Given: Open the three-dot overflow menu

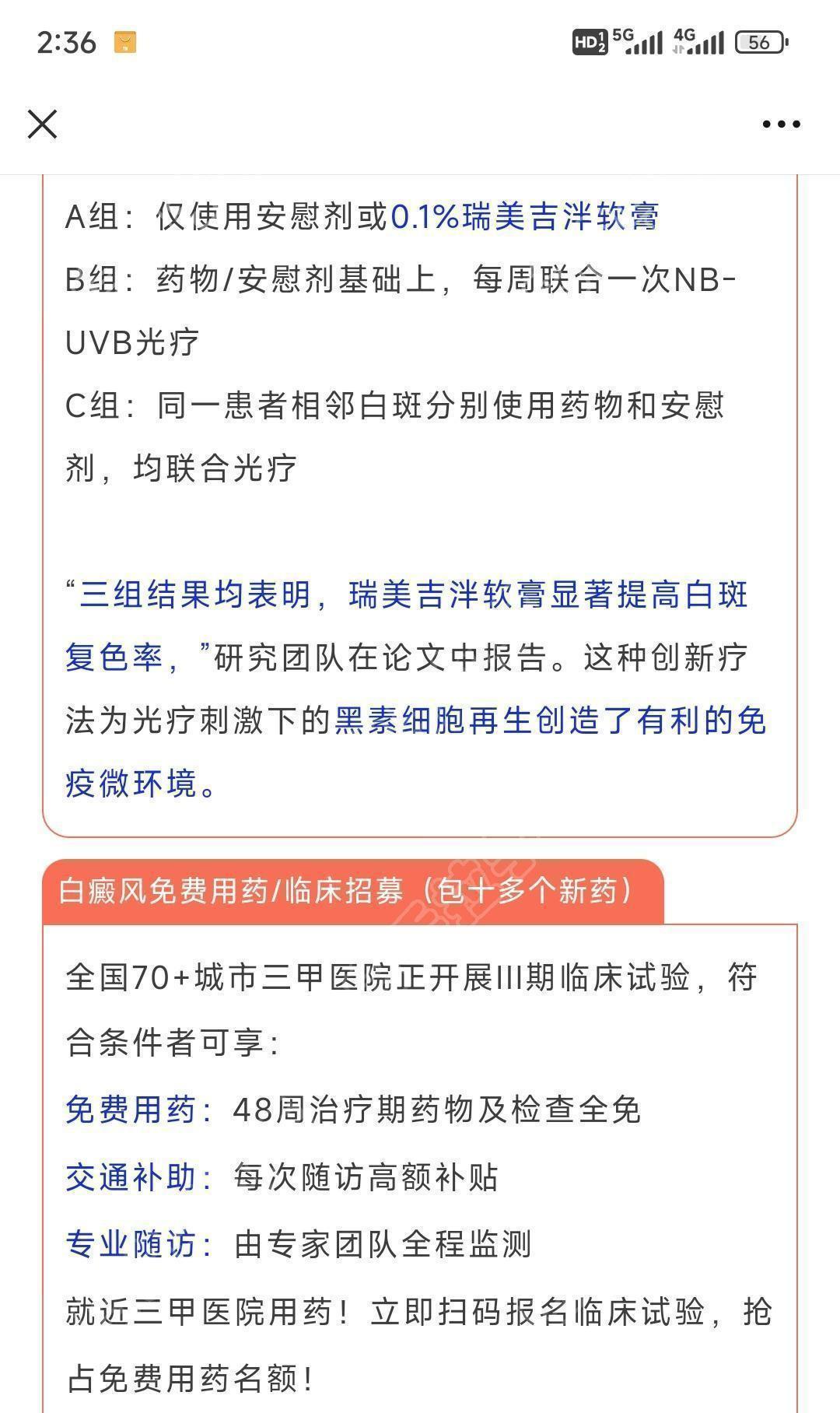Looking at the screenshot, I should [x=781, y=124].
